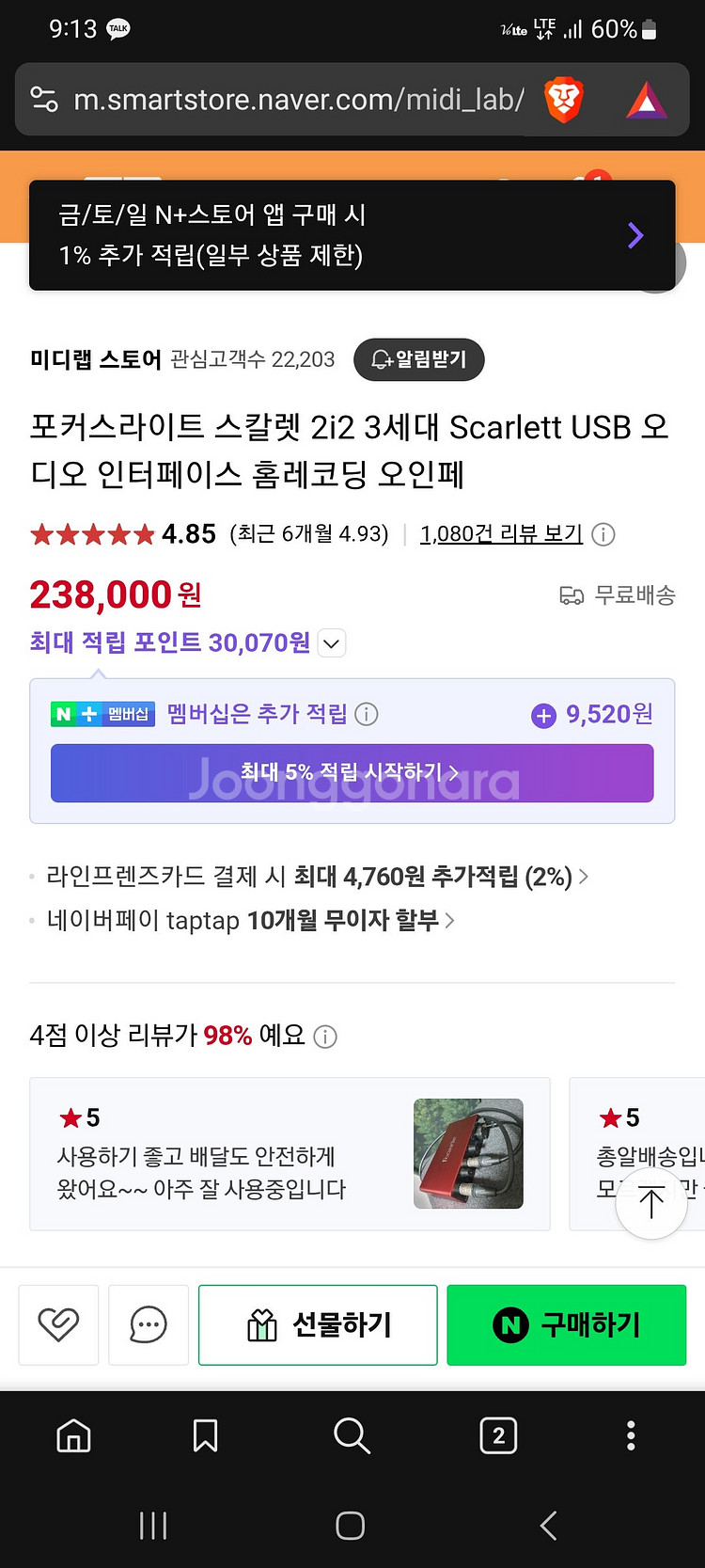Tap the green 구매하기 purchase button
Screen dimensions: 705x1568
pos(566,1324)
